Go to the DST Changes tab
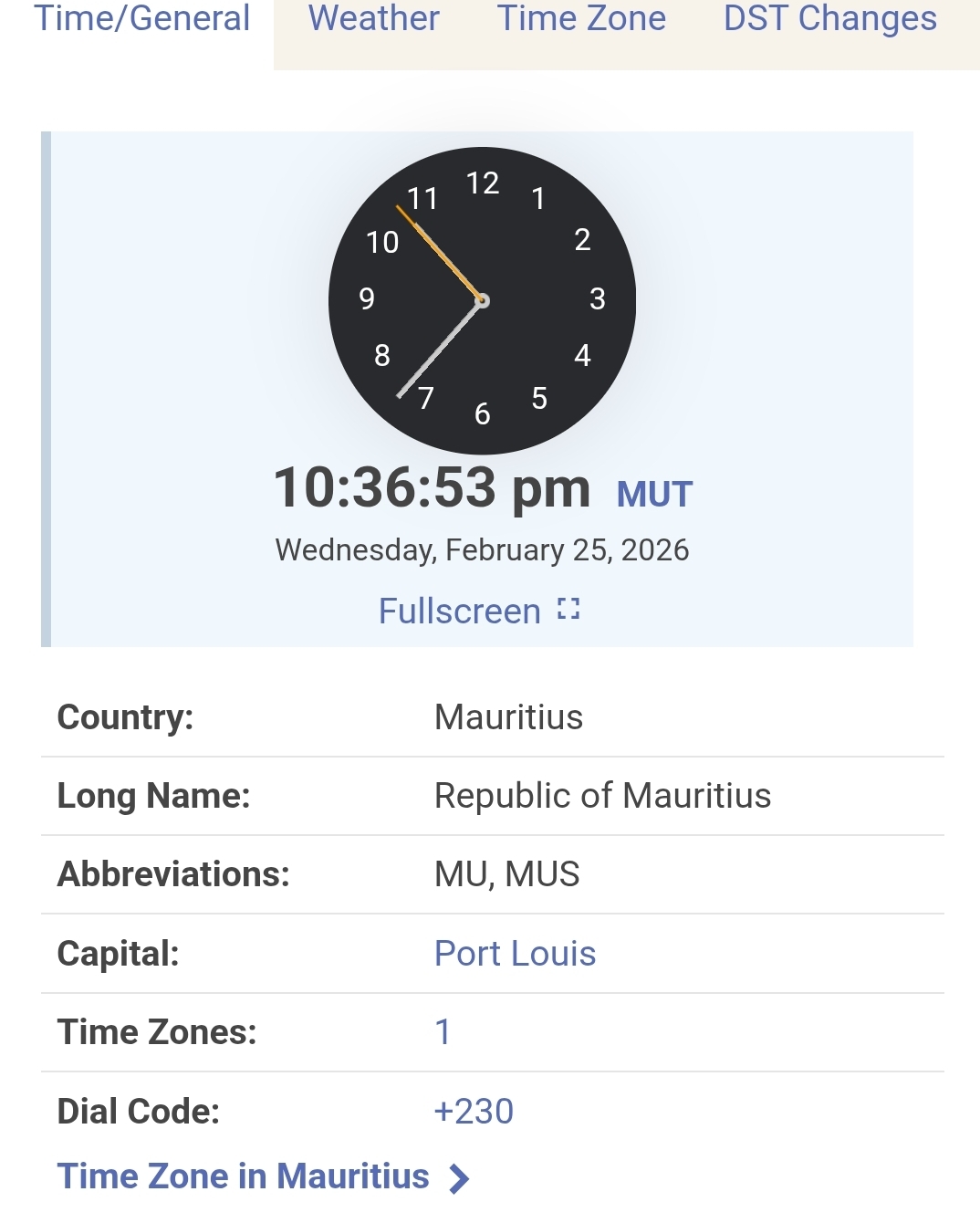Image resolution: width=980 pixels, height=1223 pixels. [x=829, y=20]
